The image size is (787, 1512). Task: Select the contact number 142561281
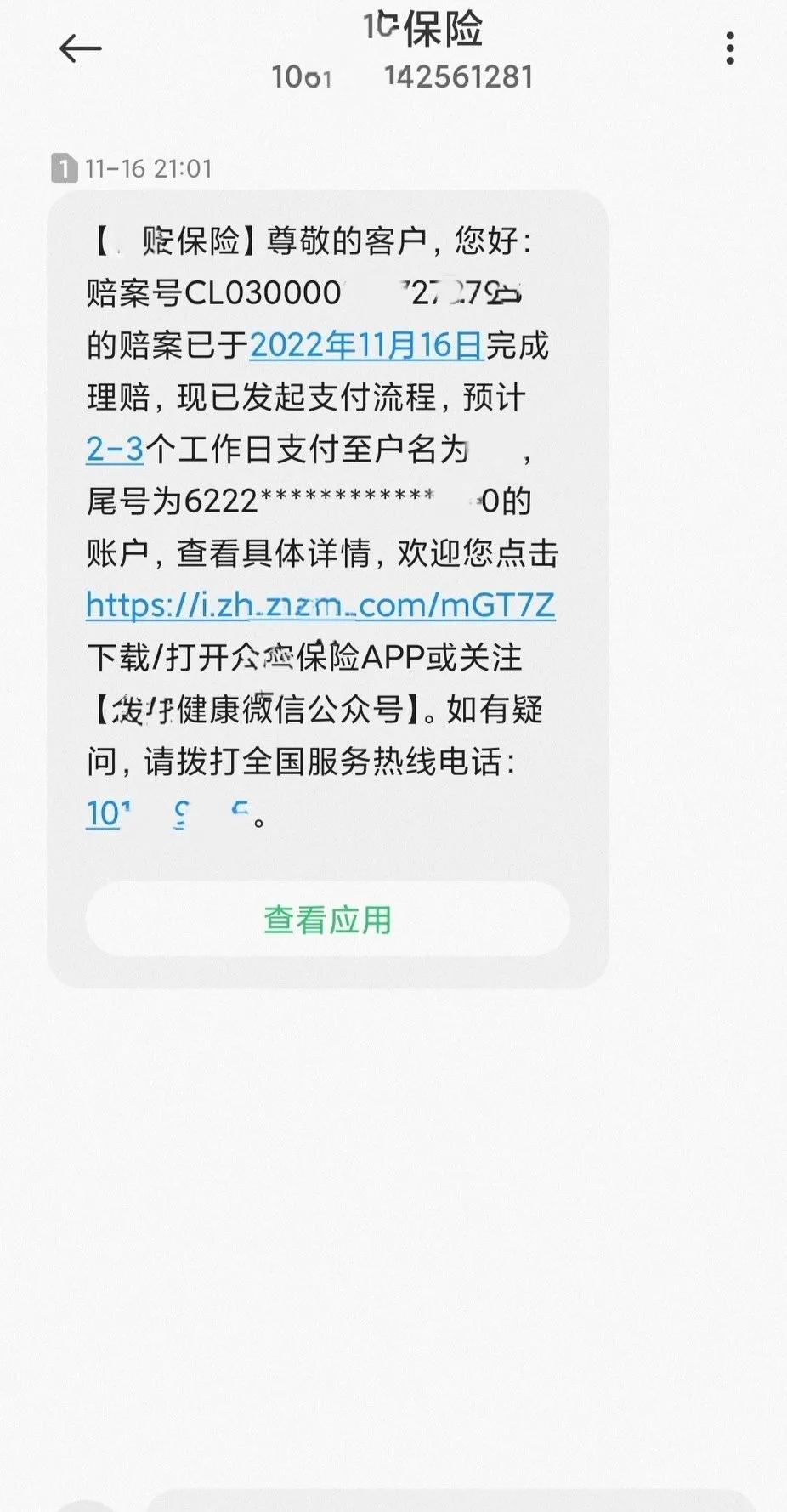(x=456, y=78)
